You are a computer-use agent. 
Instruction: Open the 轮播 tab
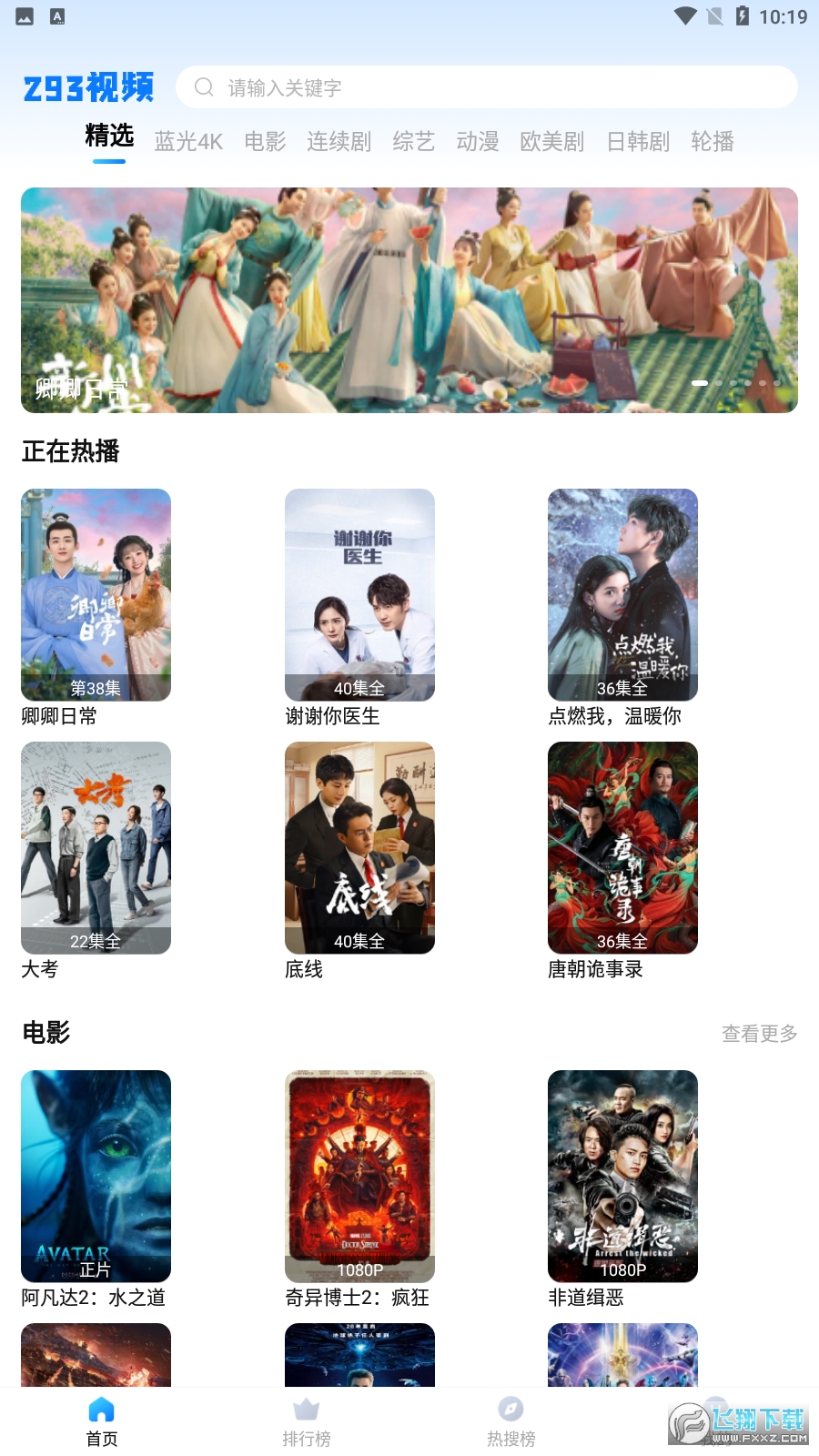pyautogui.click(x=712, y=141)
